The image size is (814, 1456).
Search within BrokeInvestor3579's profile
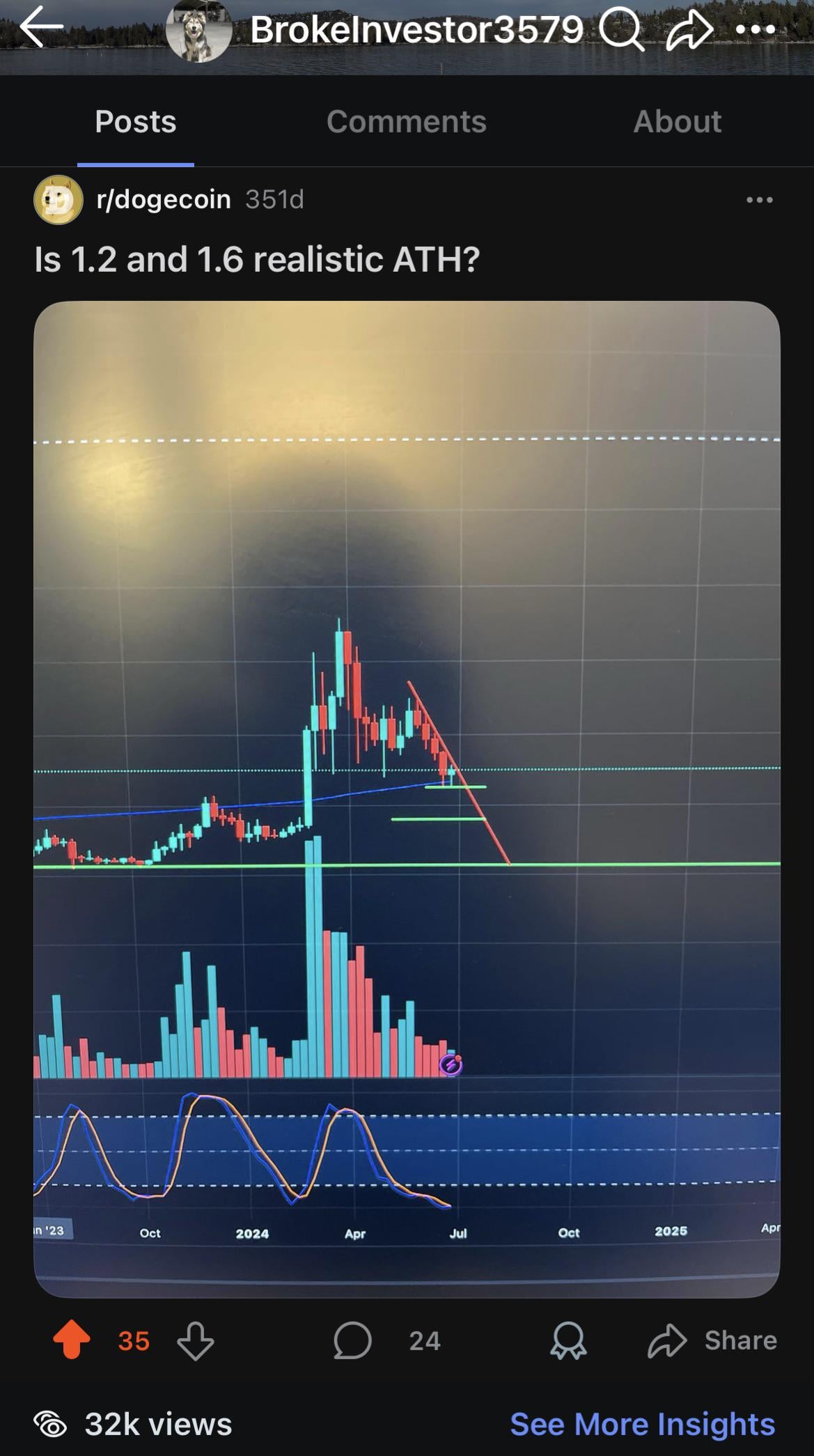(x=621, y=30)
